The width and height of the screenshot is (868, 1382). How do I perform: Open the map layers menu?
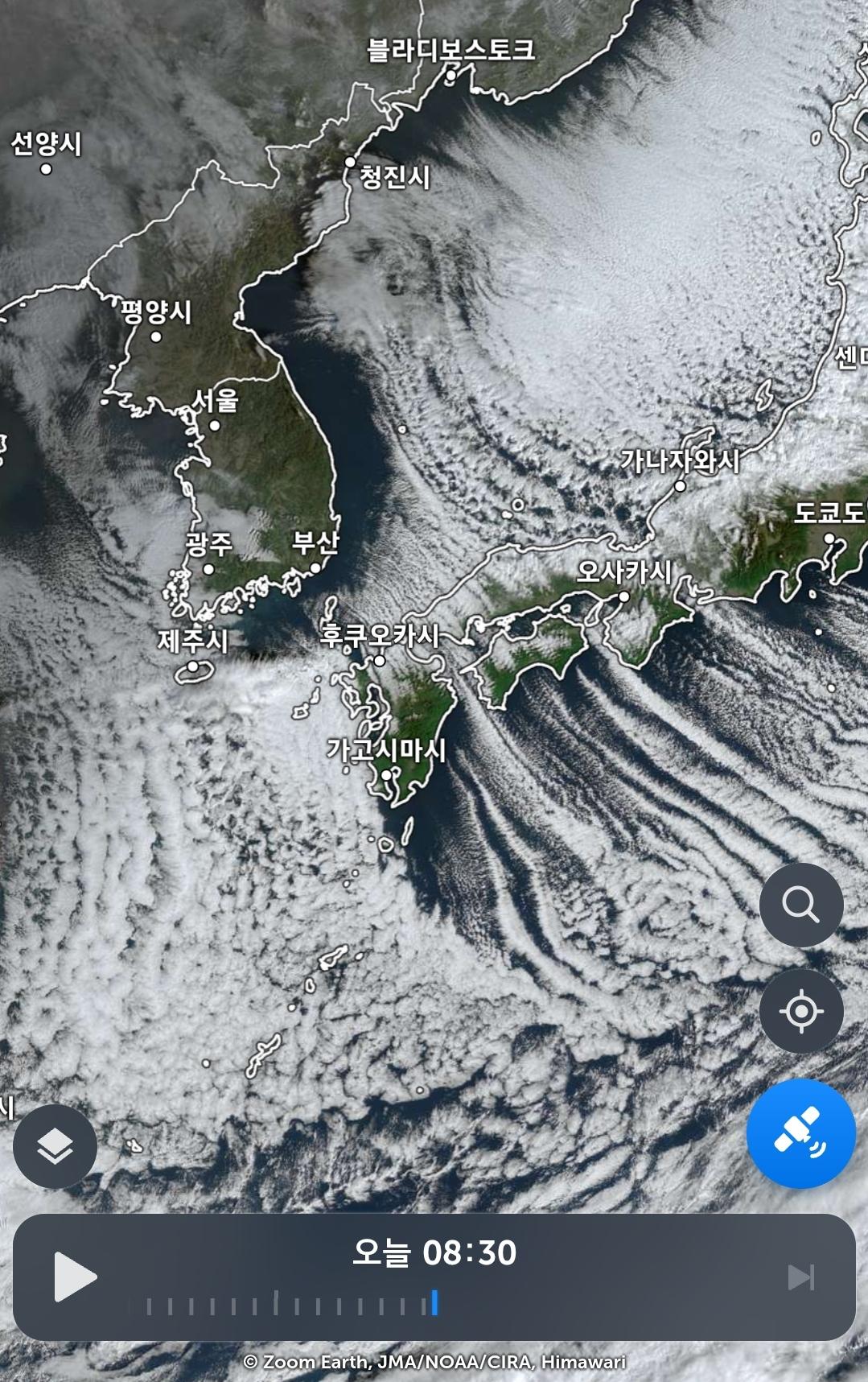[55, 1146]
